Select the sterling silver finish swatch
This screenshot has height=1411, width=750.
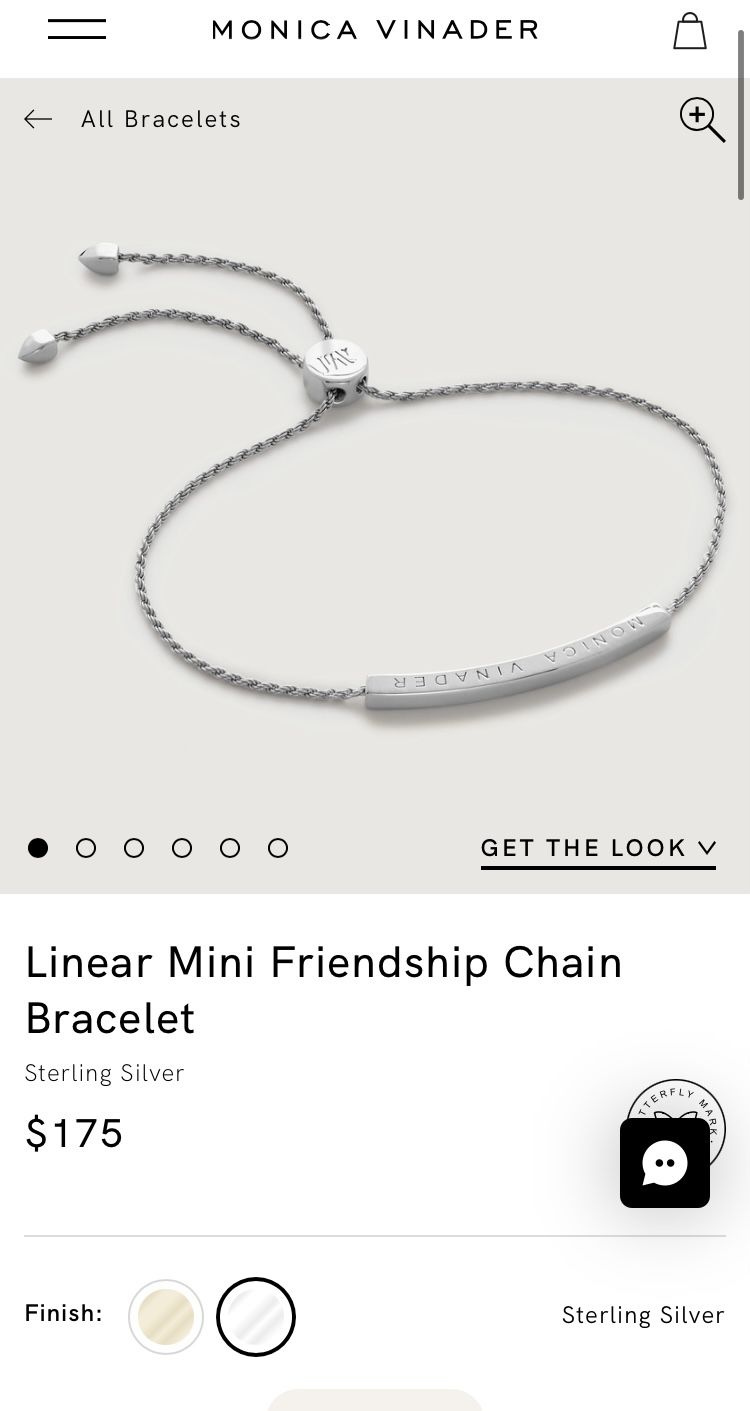(256, 1316)
